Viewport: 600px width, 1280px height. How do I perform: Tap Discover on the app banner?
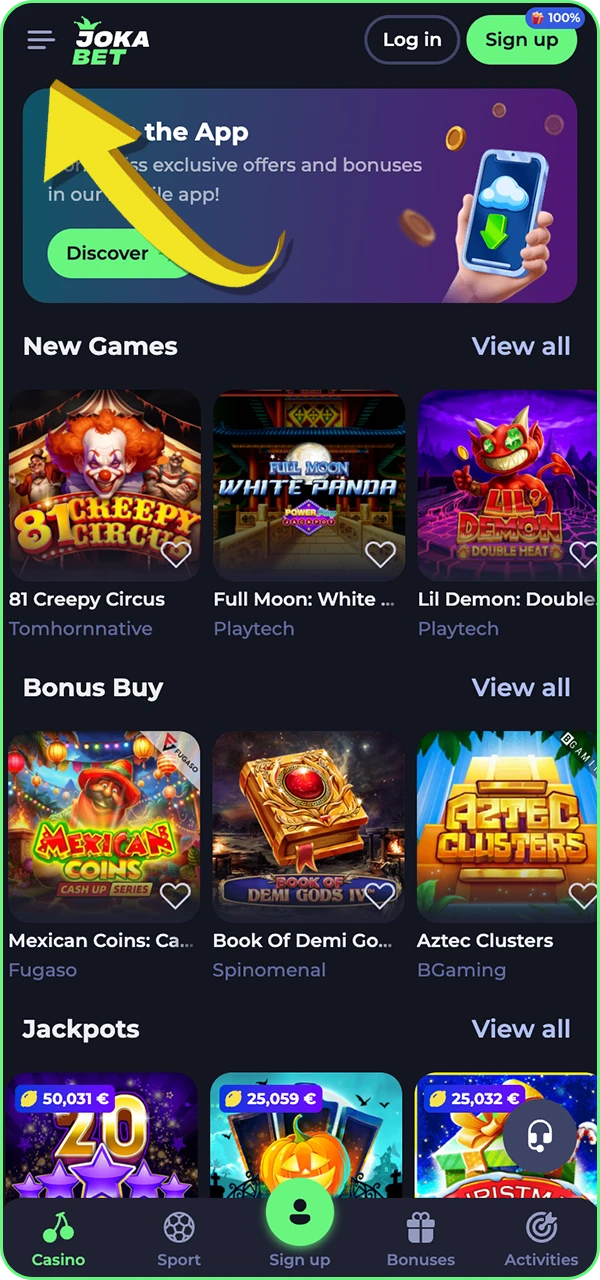[x=107, y=253]
